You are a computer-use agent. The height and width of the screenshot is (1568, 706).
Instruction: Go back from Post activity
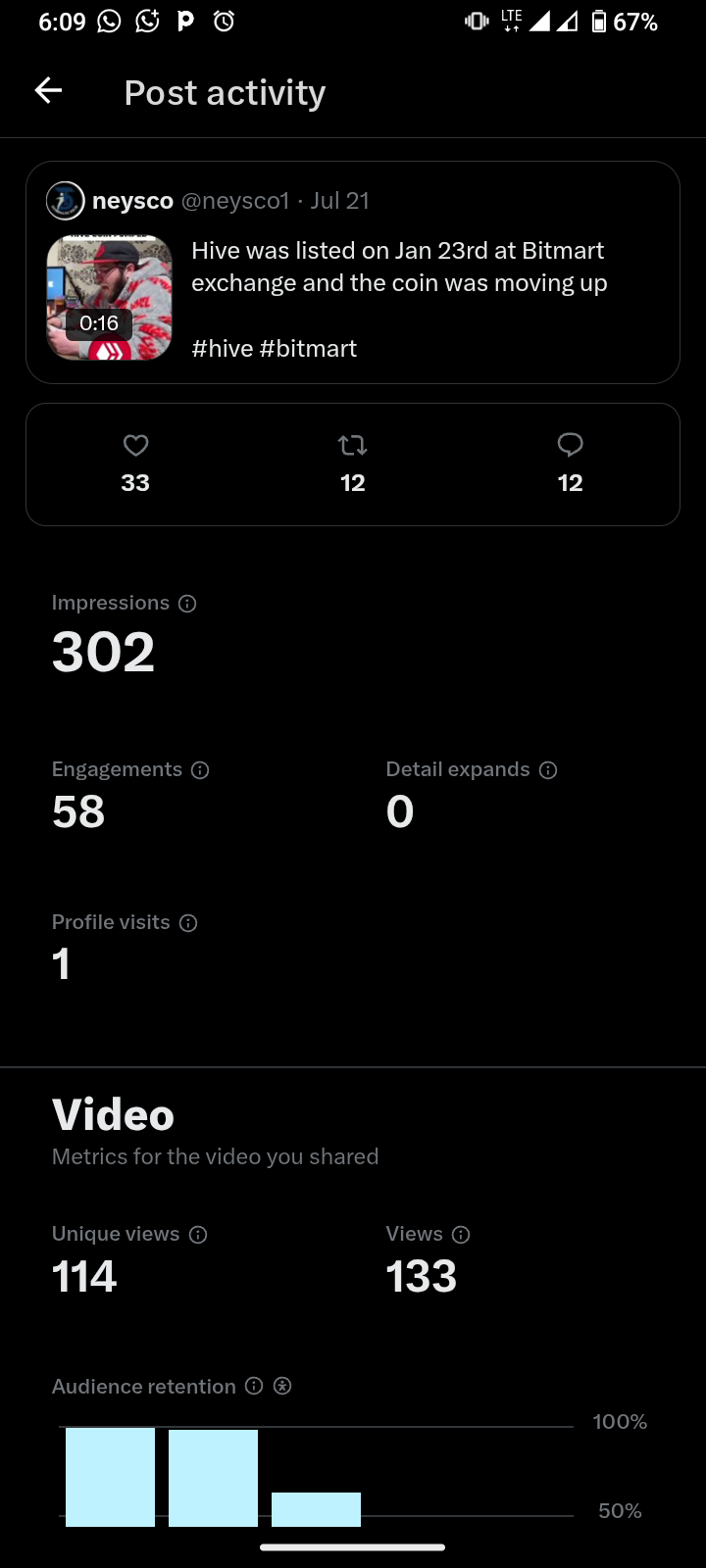coord(48,91)
